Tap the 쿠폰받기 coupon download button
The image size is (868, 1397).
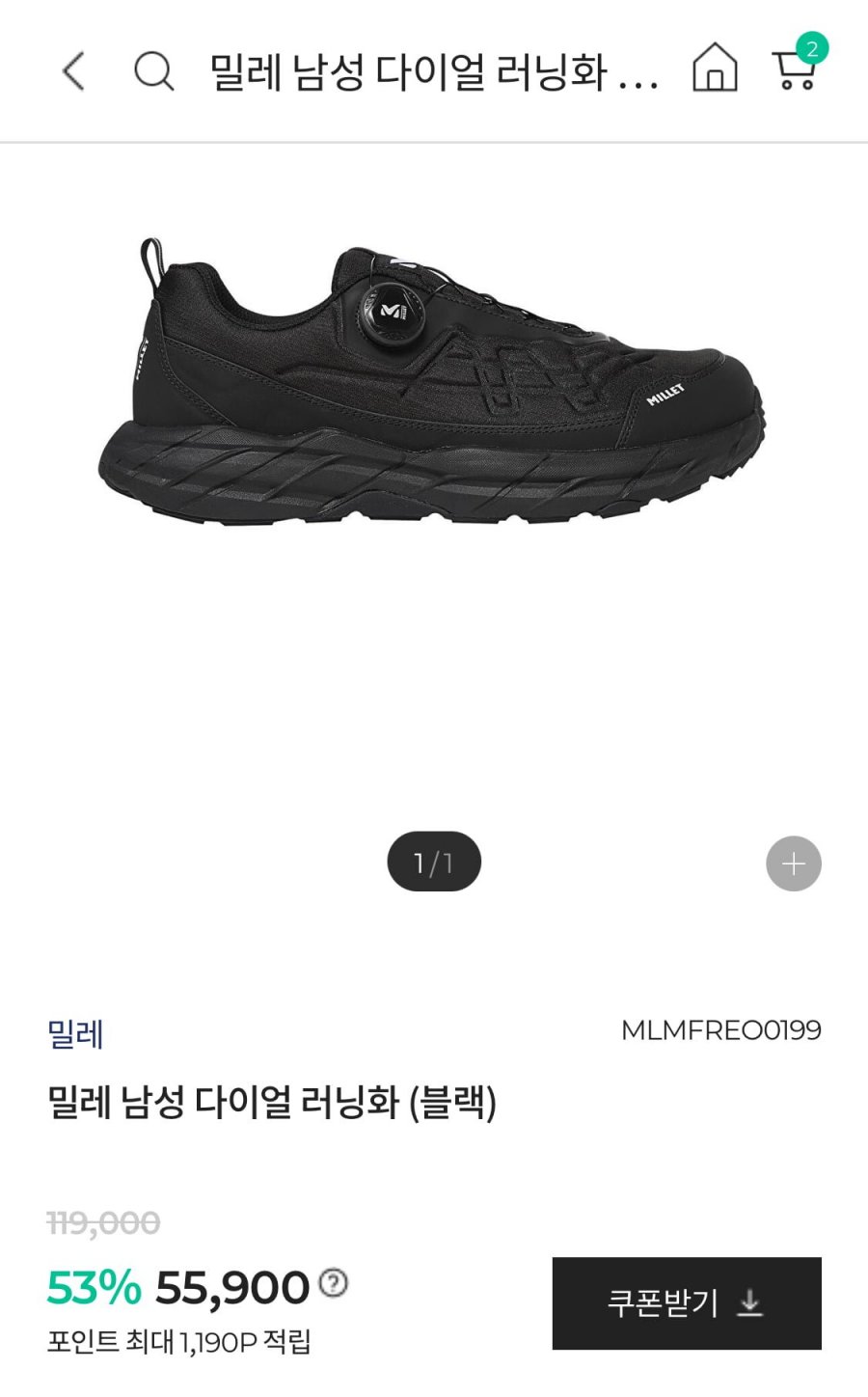click(x=686, y=1303)
